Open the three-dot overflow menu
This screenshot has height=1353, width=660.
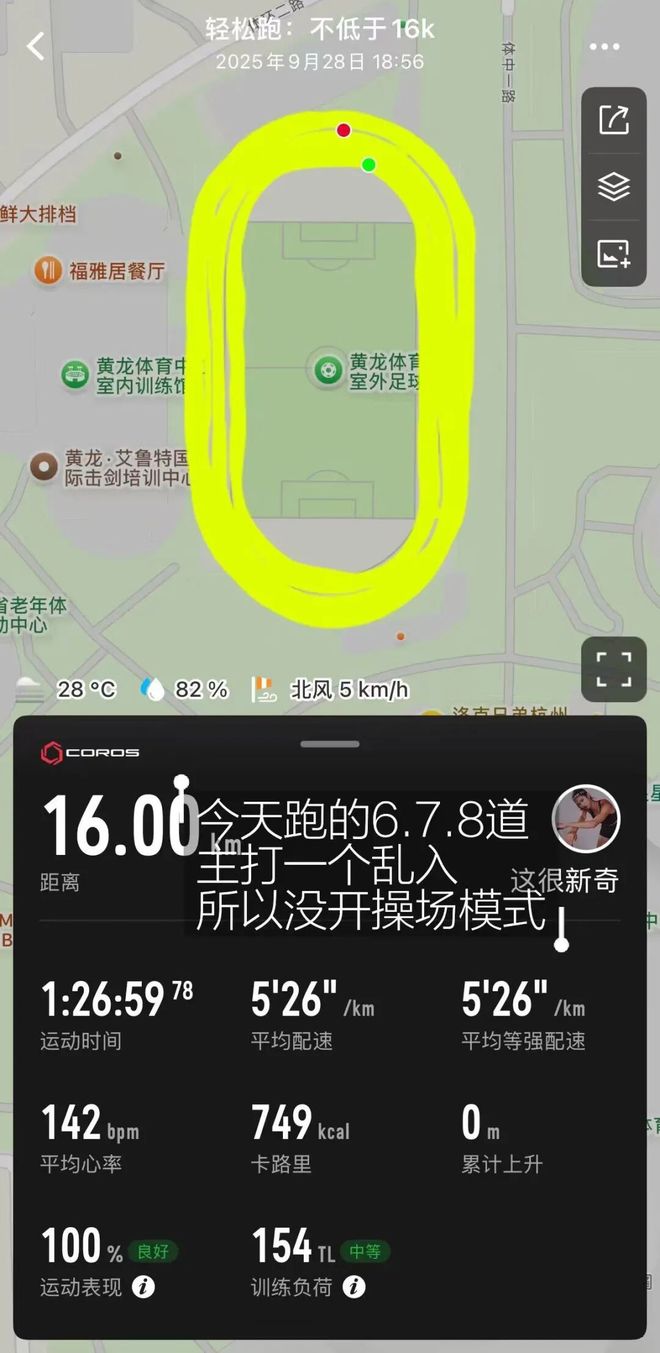[x=605, y=47]
